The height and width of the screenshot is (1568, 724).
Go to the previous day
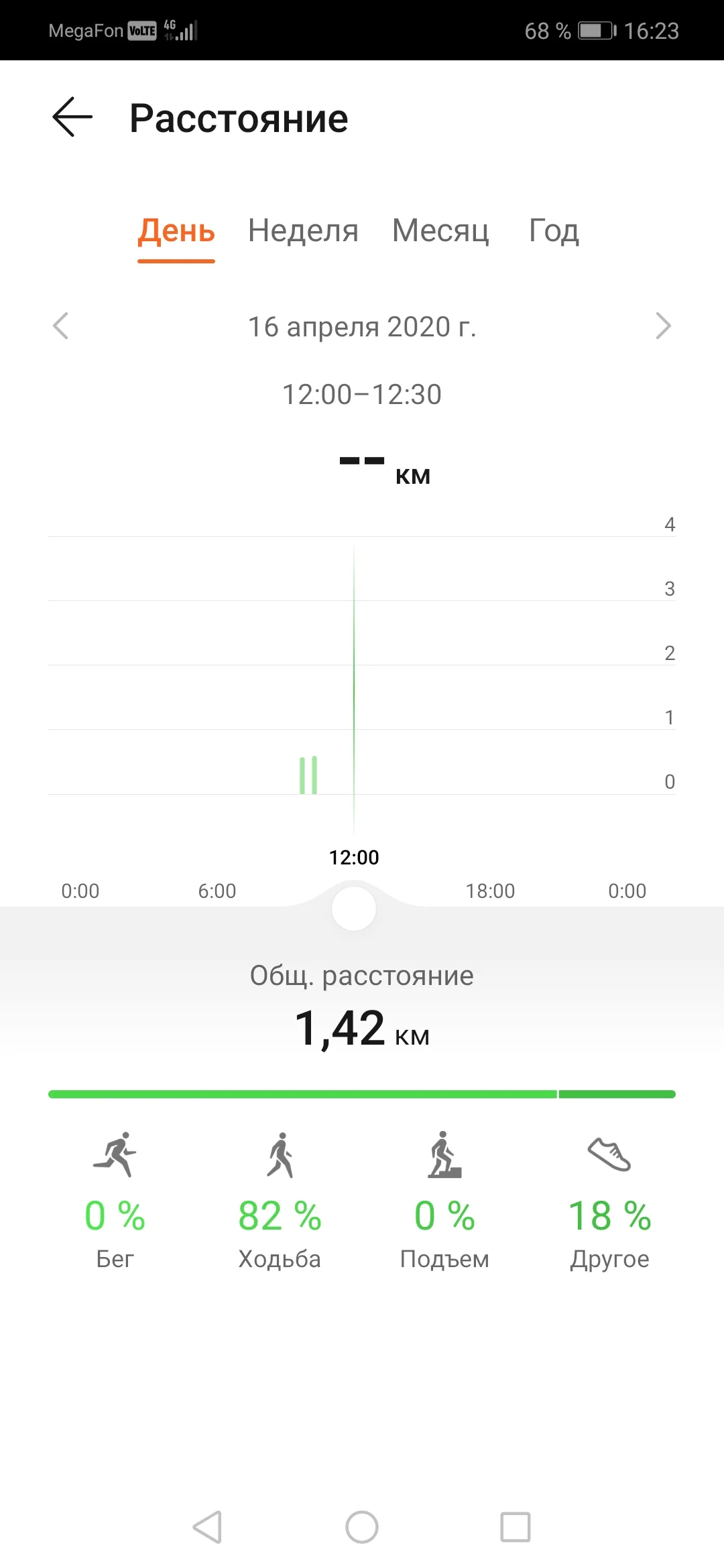pos(61,326)
